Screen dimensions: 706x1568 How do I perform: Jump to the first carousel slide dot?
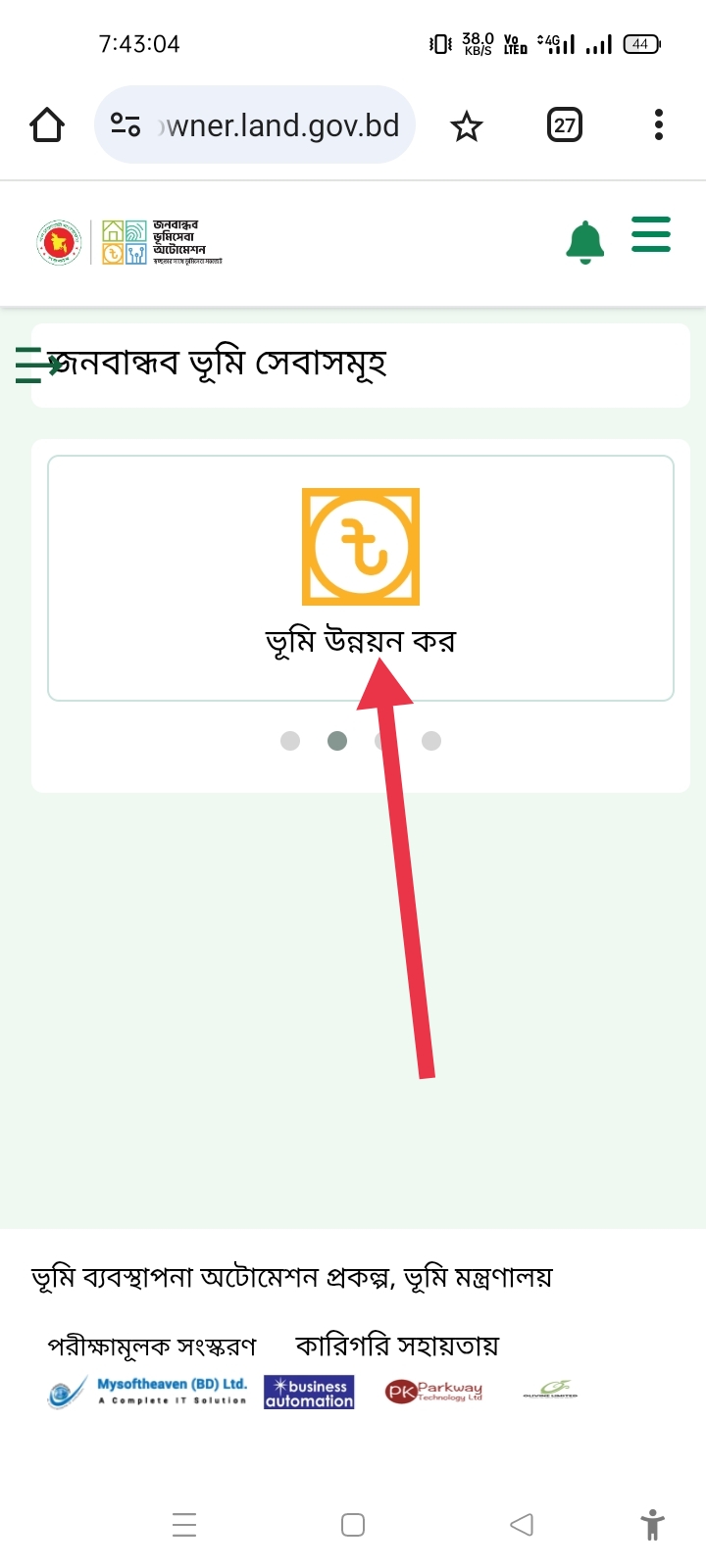[x=290, y=741]
